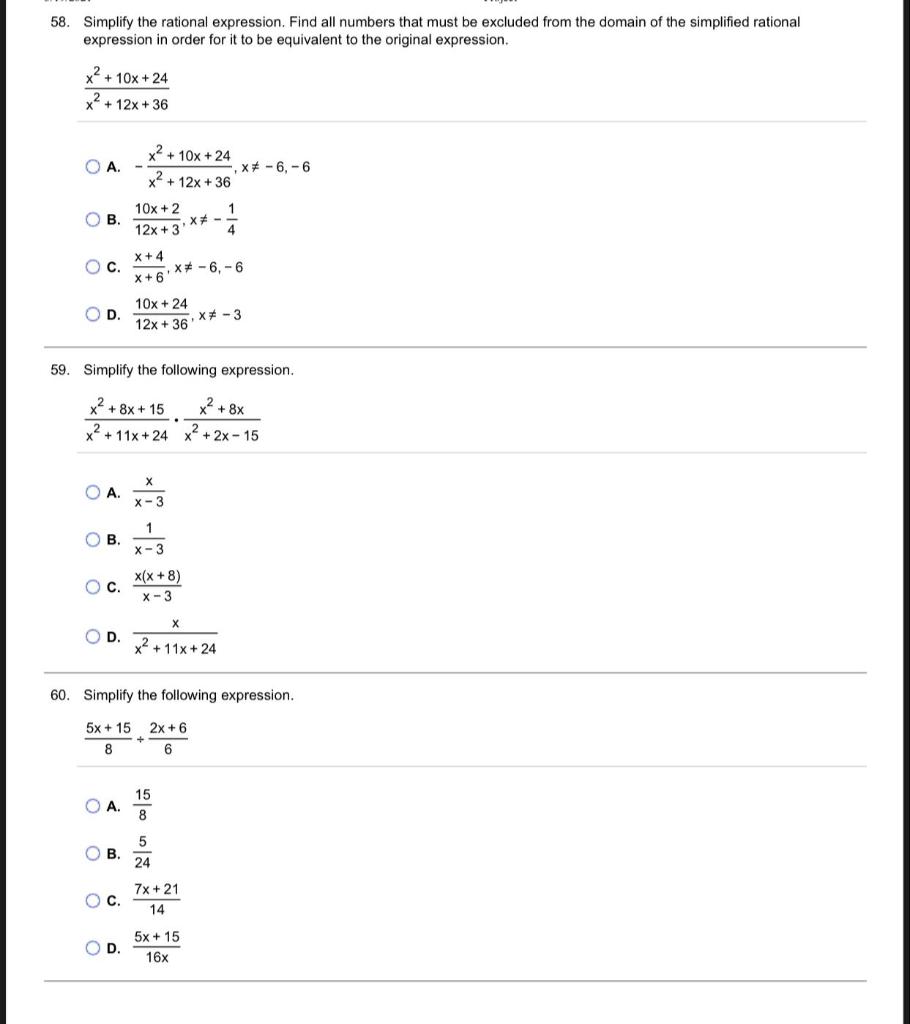Select option C for question 60
The height and width of the screenshot is (1024, 910).
(92, 900)
